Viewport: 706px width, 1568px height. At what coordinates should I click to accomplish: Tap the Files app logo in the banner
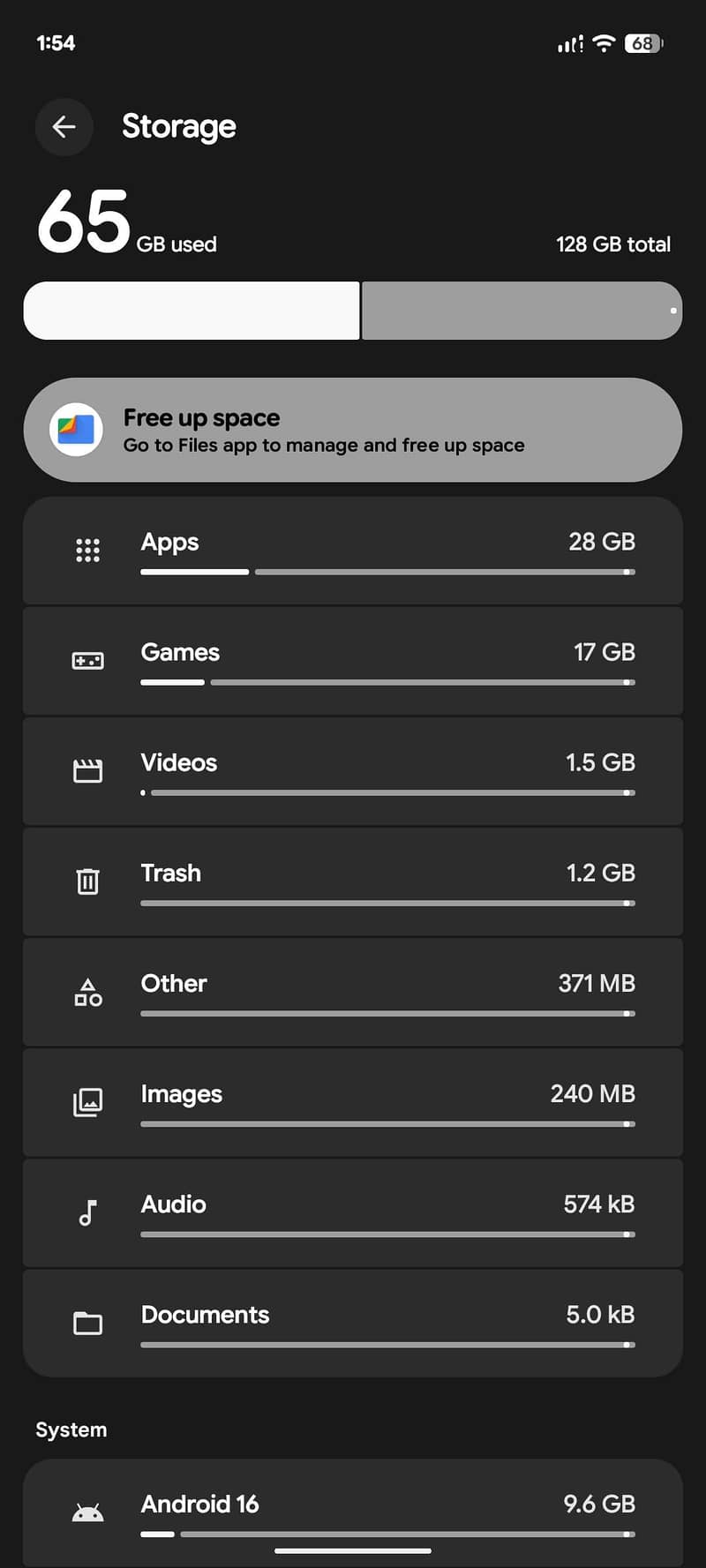tap(76, 430)
